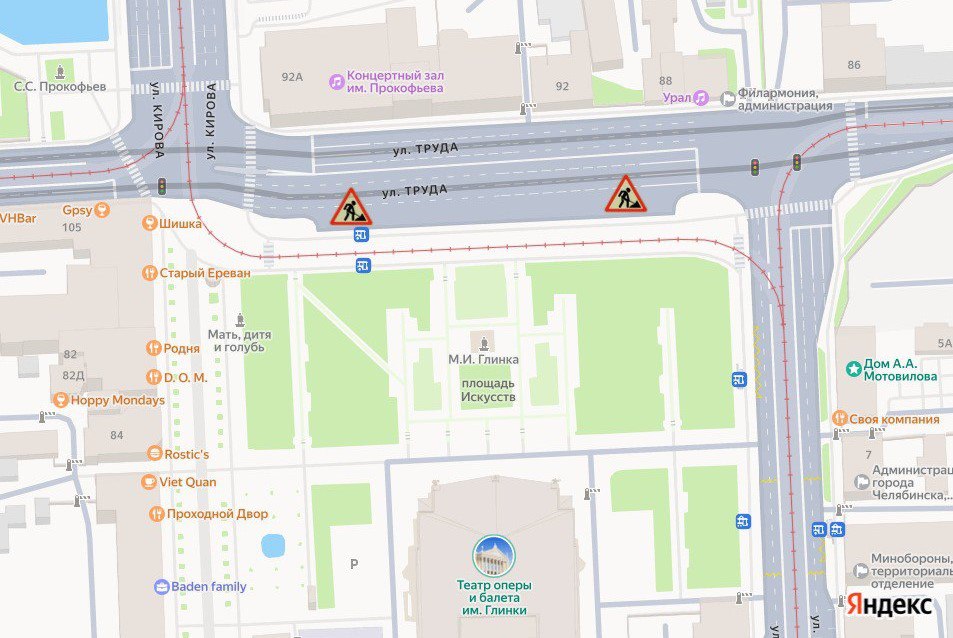Tap the Шишка restaurant marker

(x=150, y=223)
